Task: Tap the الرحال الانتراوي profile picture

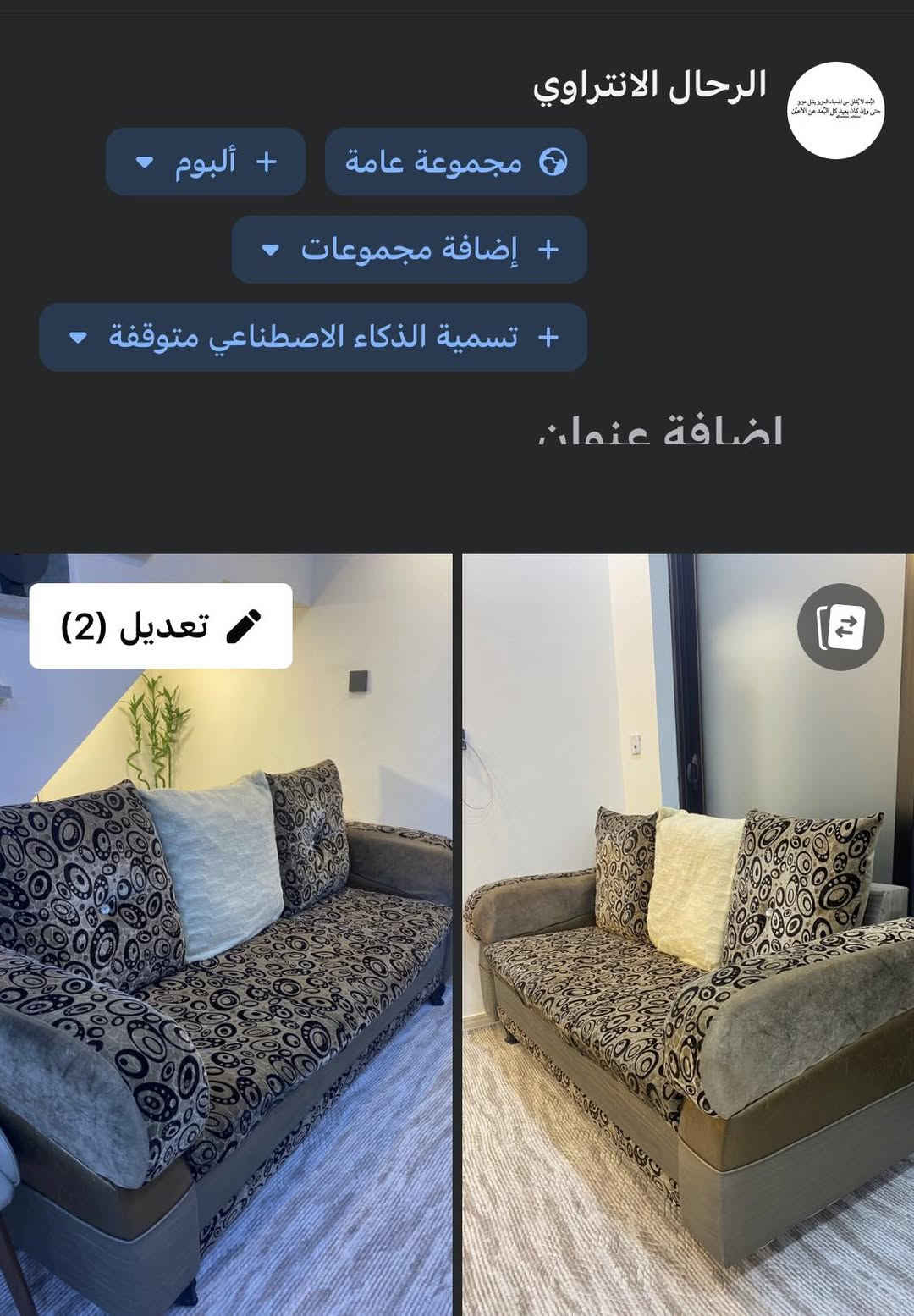Action: coord(835,111)
